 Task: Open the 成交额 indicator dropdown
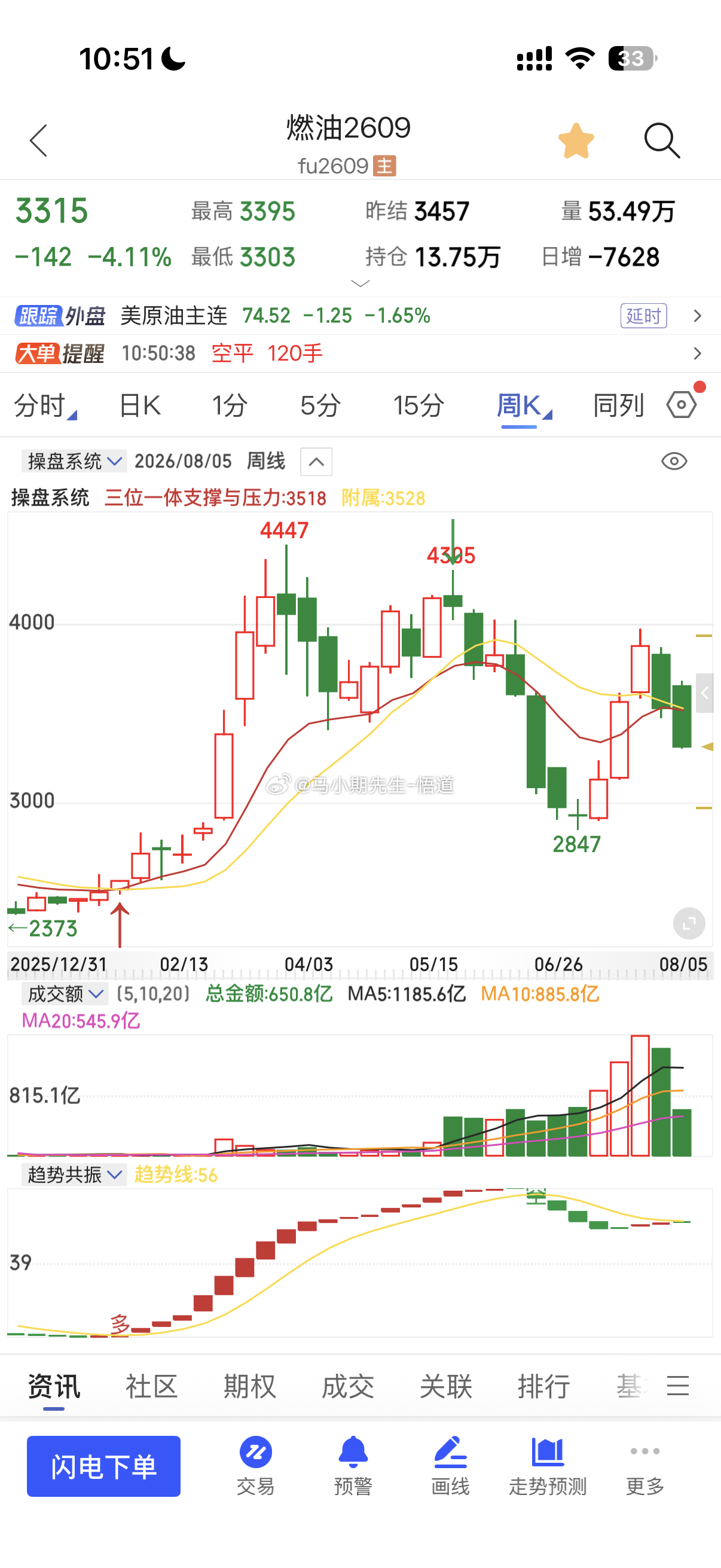[x=65, y=994]
